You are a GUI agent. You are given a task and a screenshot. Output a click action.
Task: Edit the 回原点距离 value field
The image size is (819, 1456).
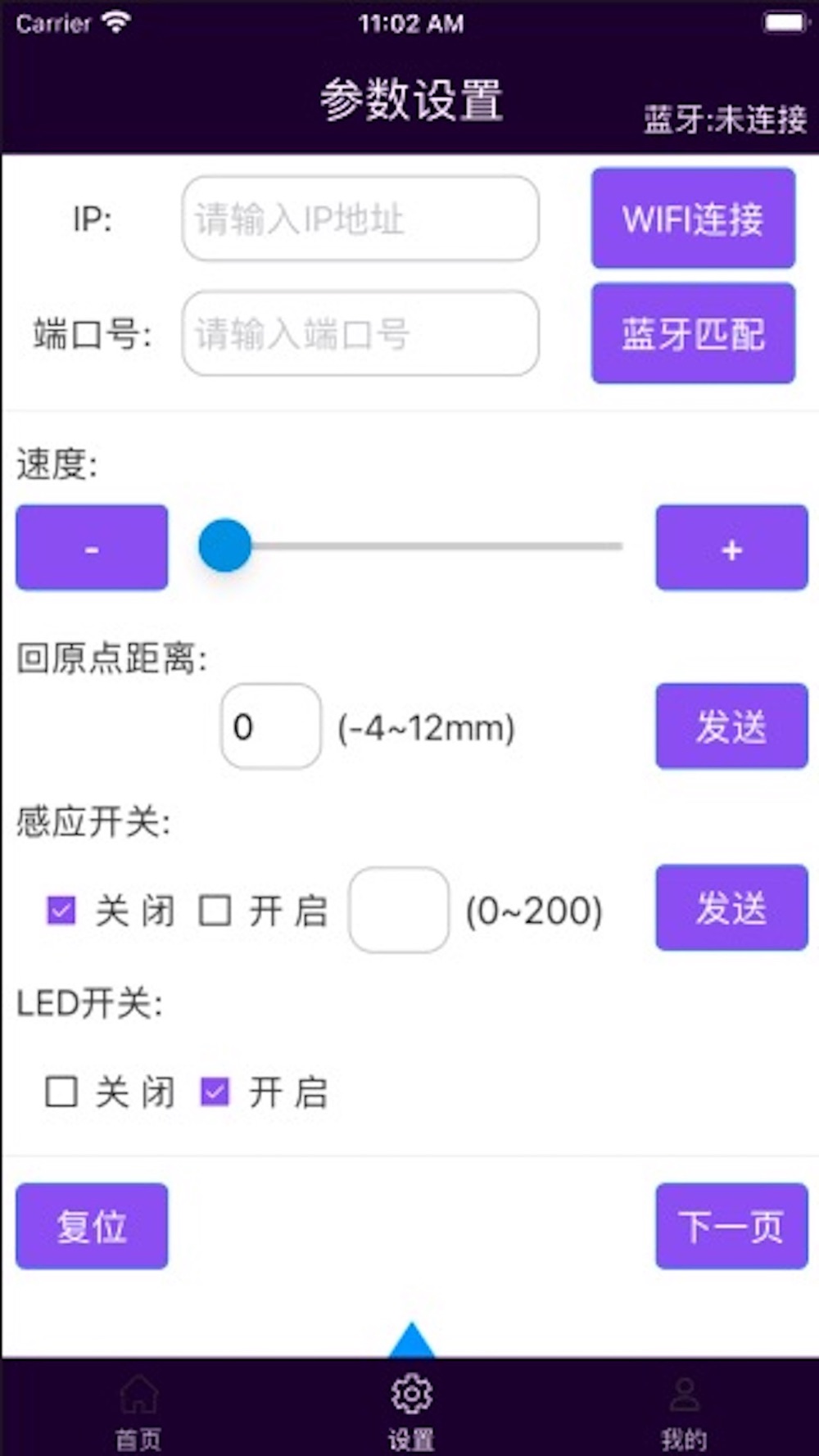click(x=270, y=726)
